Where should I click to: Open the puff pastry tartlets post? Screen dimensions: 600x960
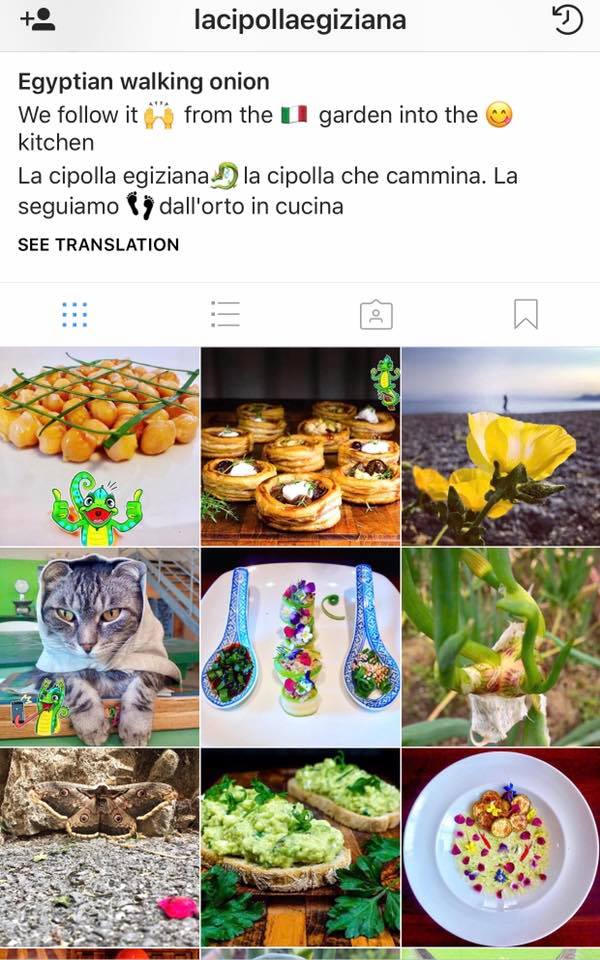point(300,445)
